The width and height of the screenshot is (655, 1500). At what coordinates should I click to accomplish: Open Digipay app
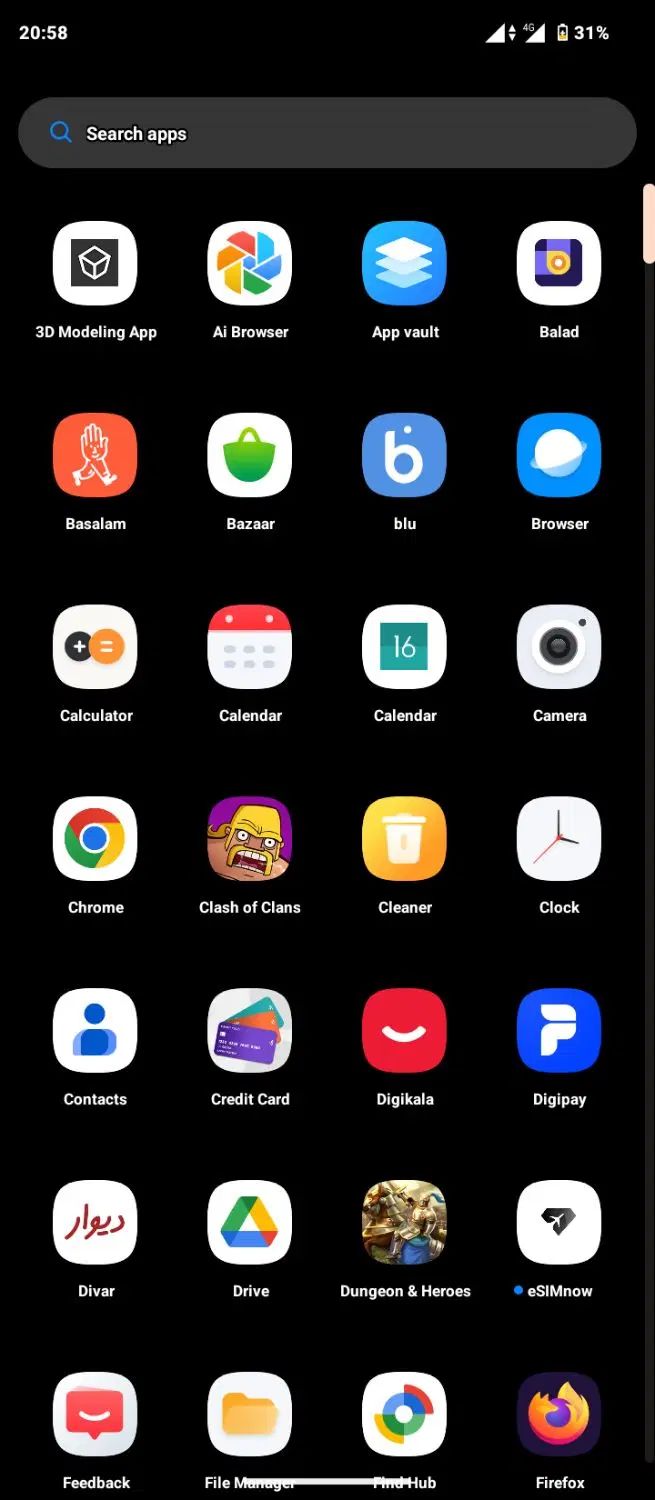559,1031
